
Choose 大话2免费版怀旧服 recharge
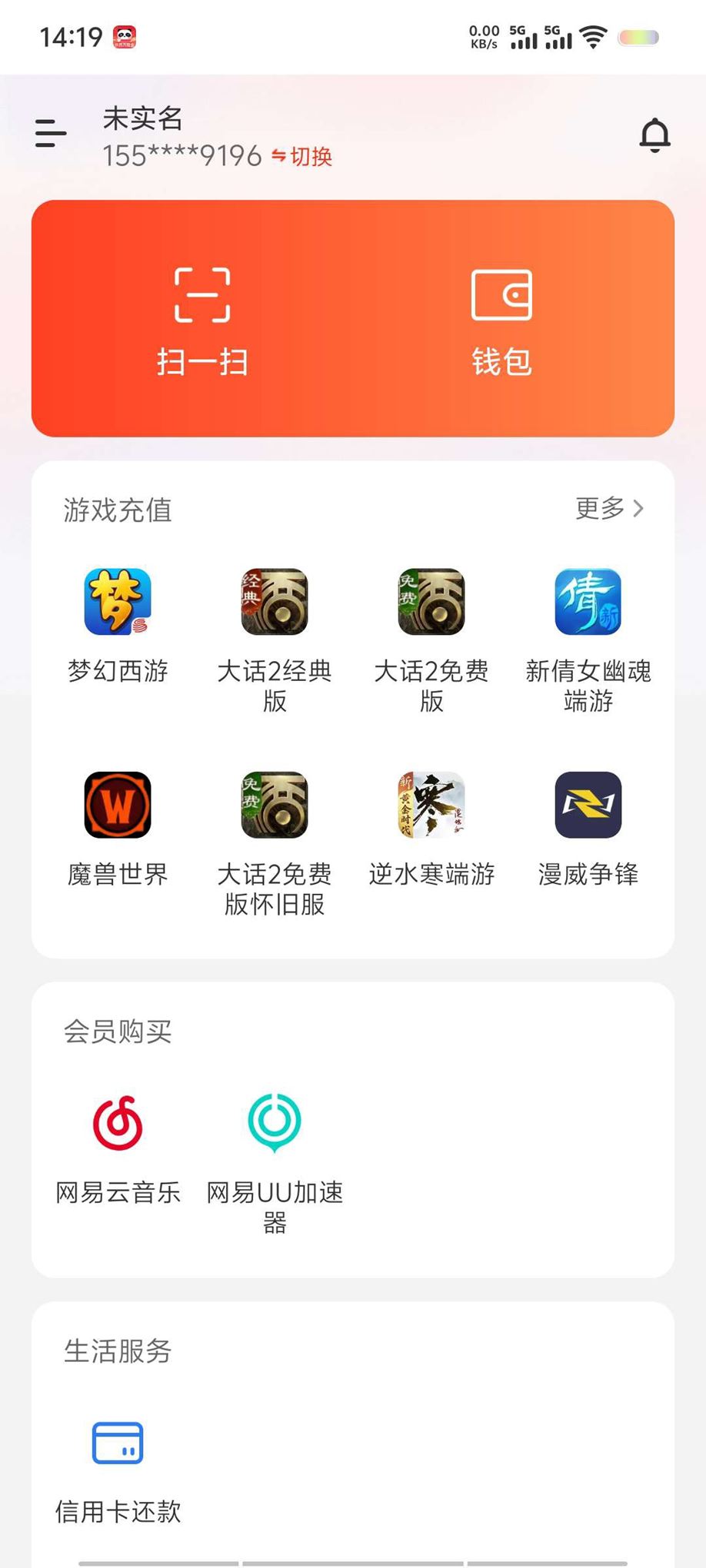tap(275, 805)
